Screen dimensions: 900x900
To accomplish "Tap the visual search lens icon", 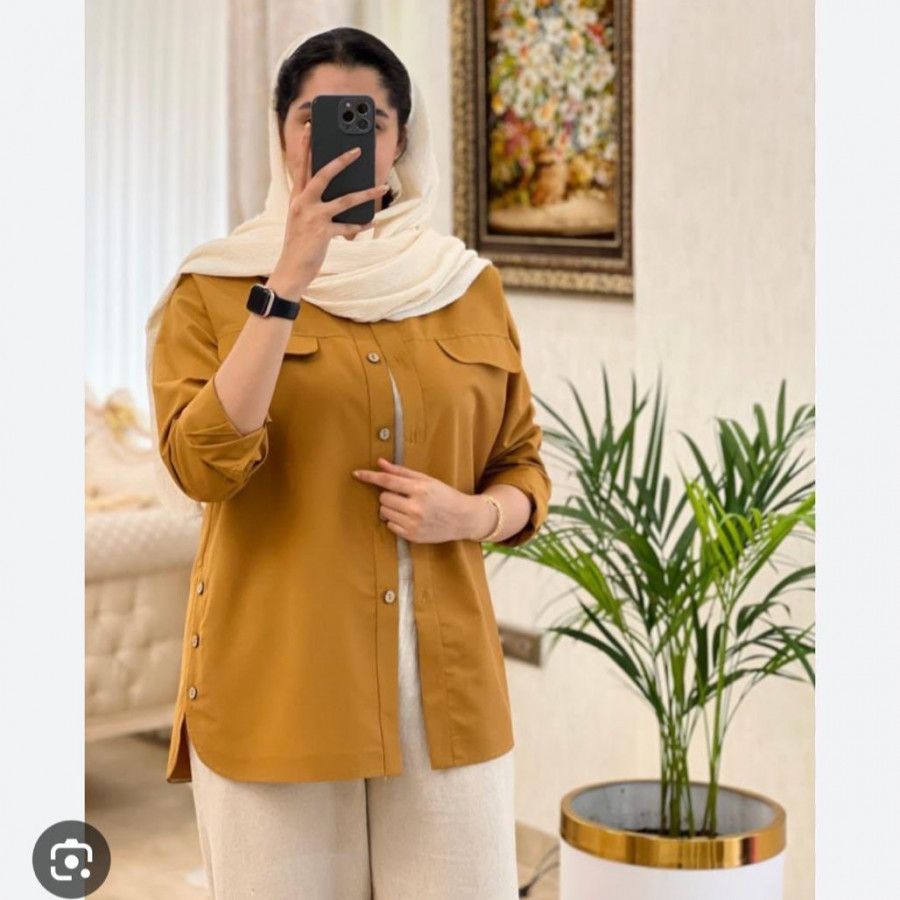I will 71,859.
